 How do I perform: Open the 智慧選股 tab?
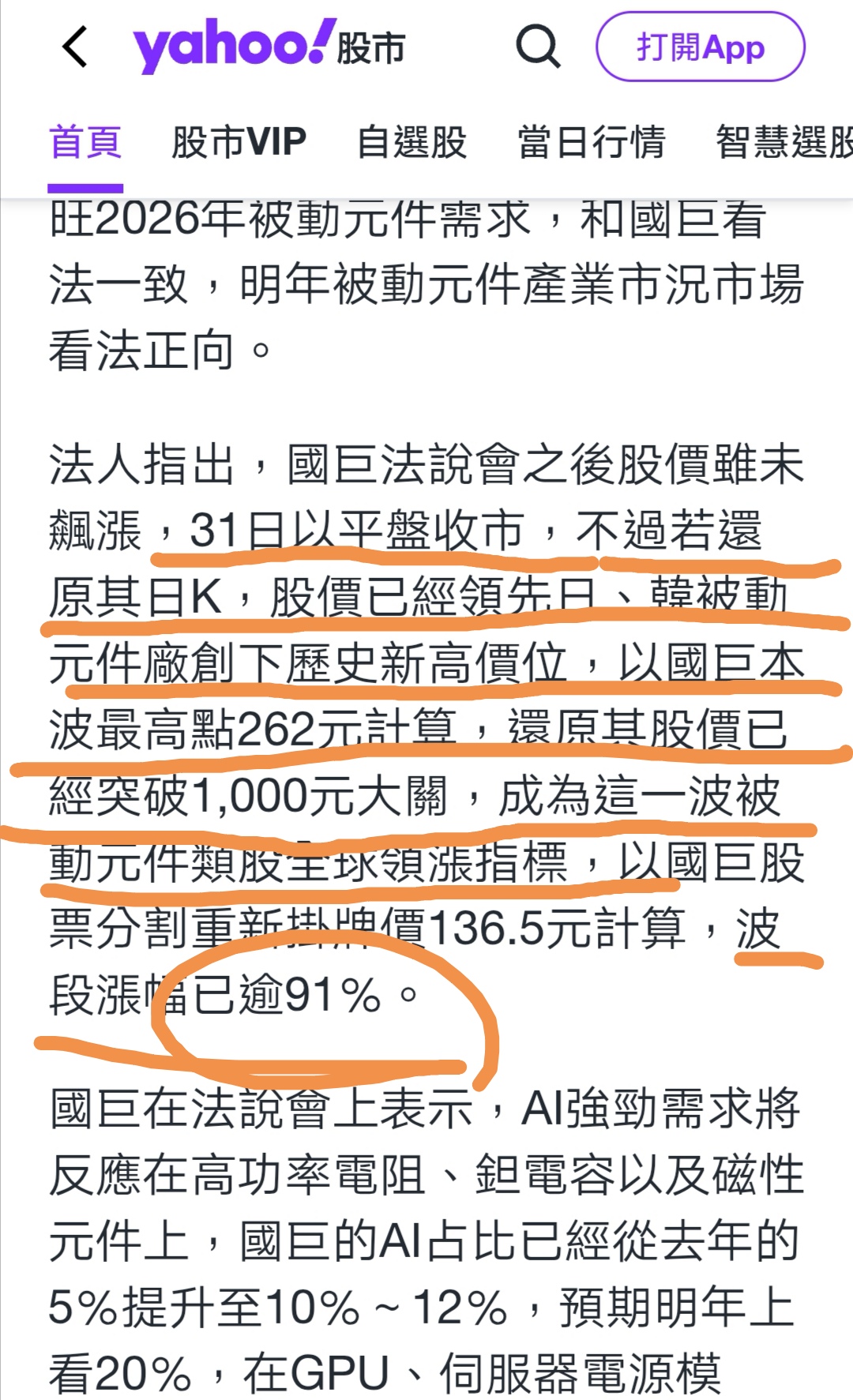coord(784,143)
